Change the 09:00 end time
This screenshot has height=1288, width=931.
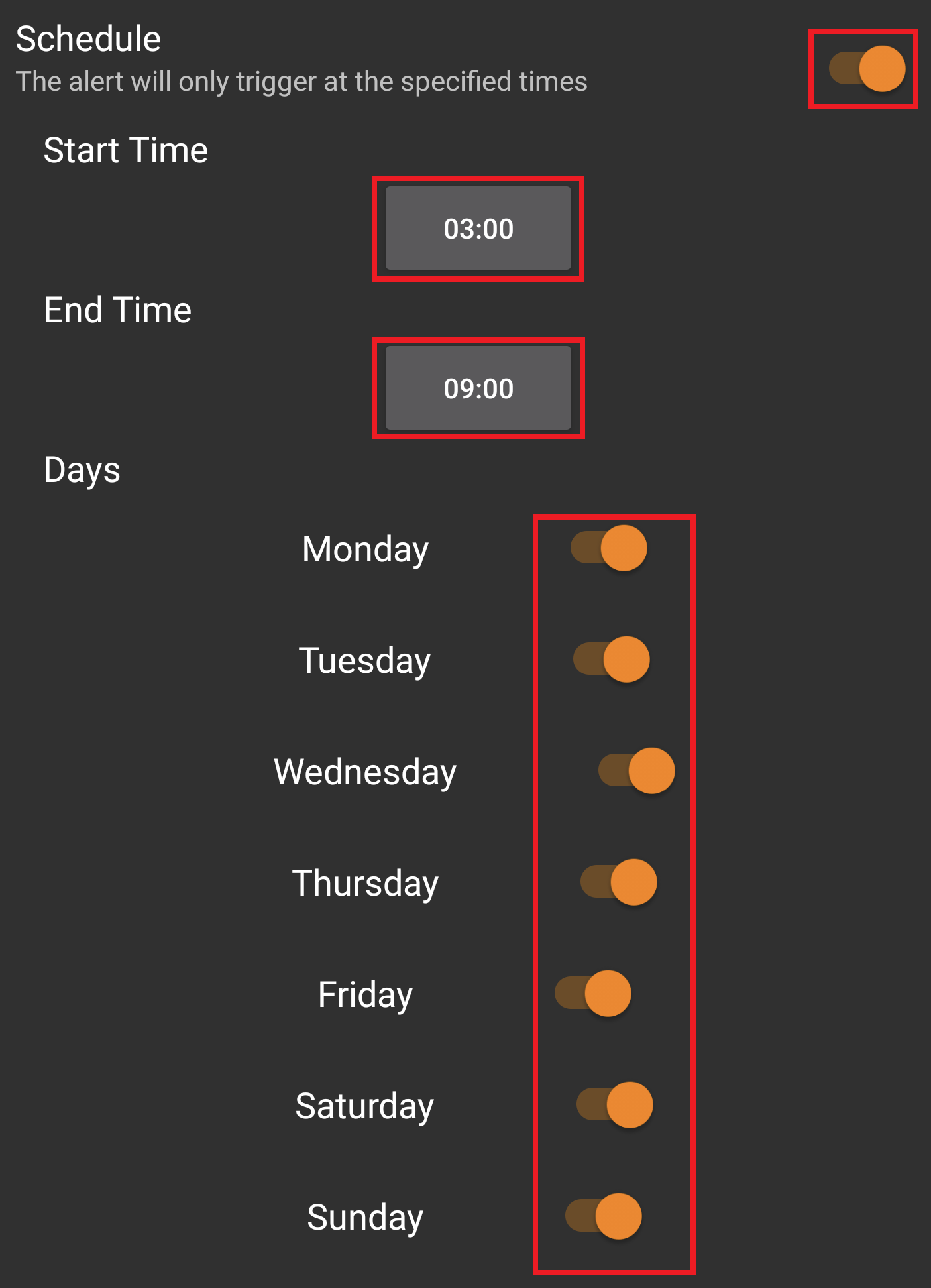pyautogui.click(x=478, y=388)
